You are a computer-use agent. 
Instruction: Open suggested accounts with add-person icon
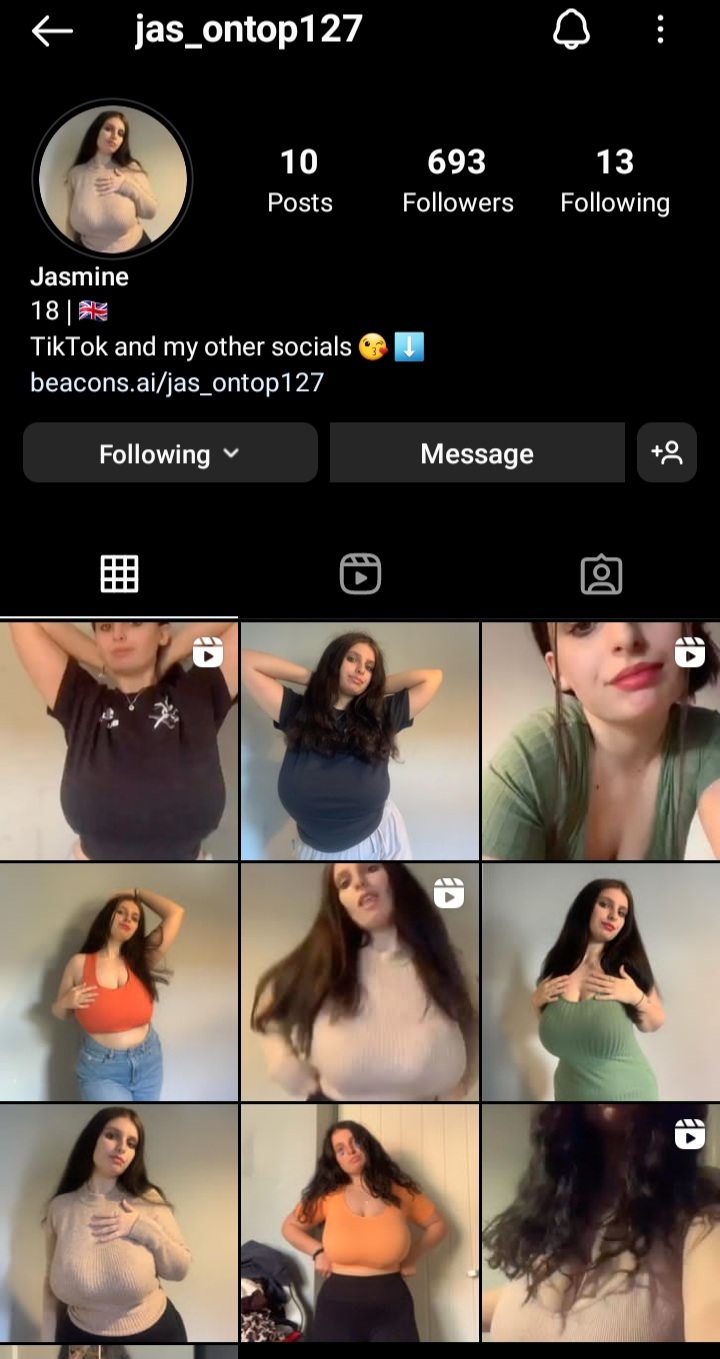(x=666, y=453)
